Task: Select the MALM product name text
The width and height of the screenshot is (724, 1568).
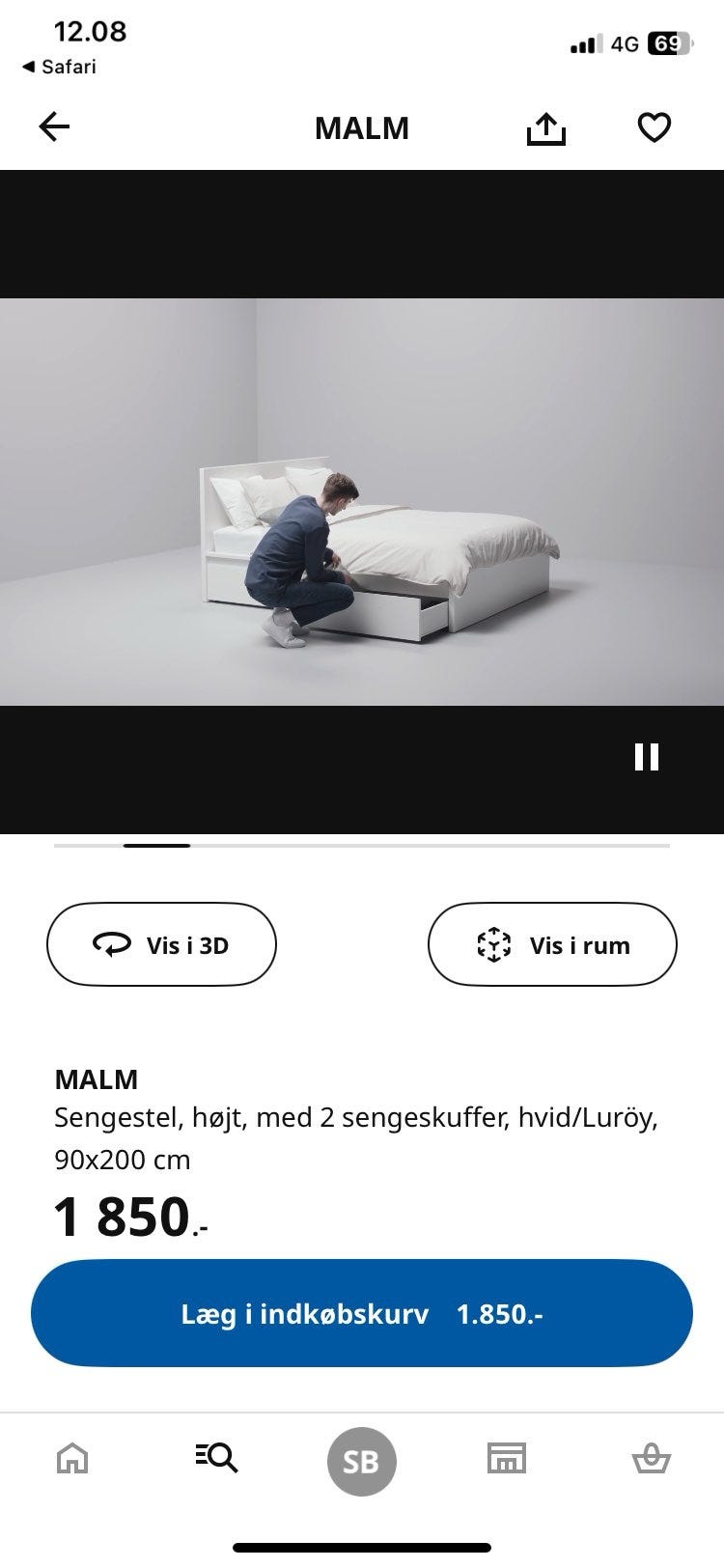Action: coord(96,1078)
